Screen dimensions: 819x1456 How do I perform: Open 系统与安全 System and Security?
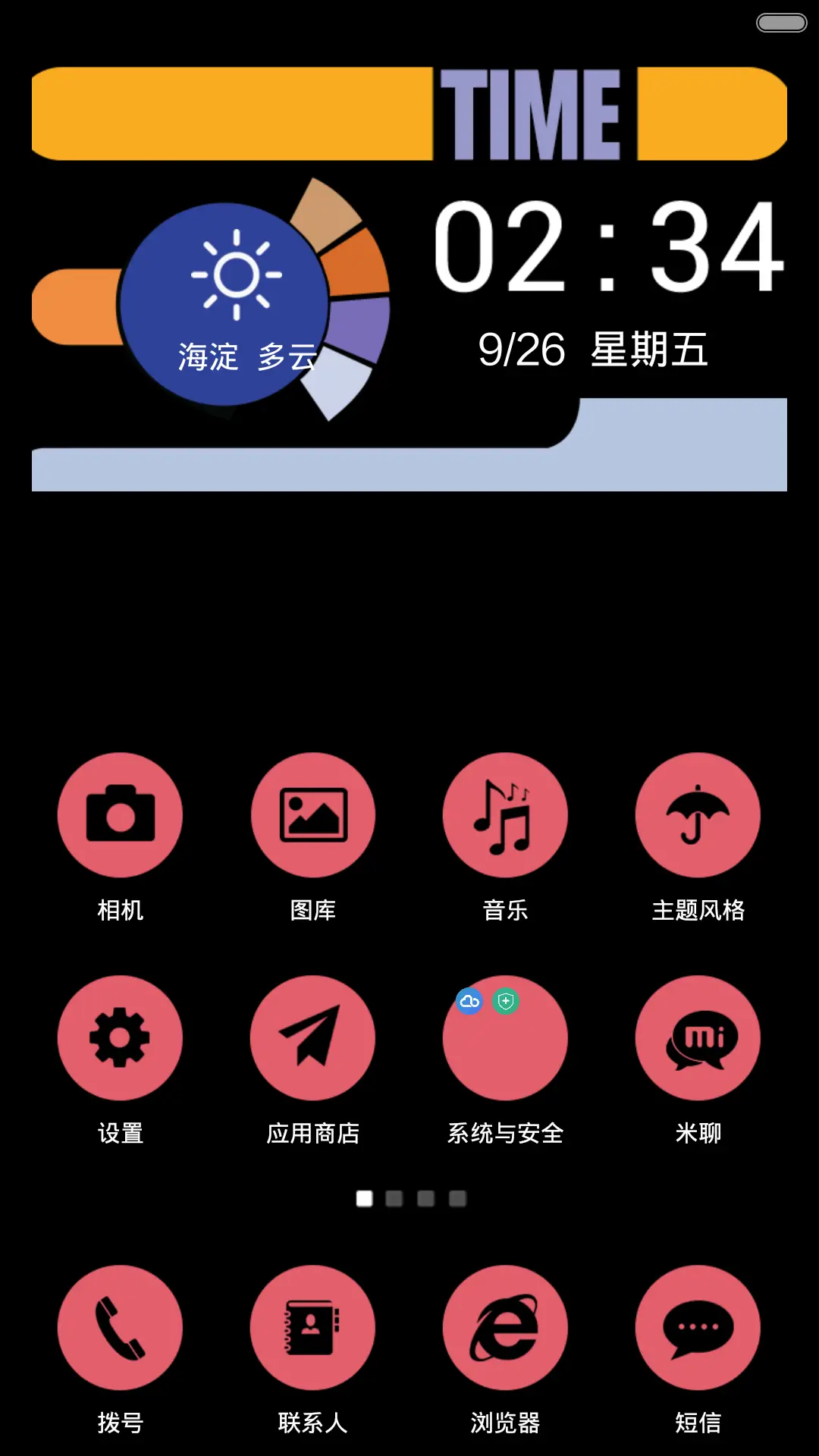[x=505, y=1039]
